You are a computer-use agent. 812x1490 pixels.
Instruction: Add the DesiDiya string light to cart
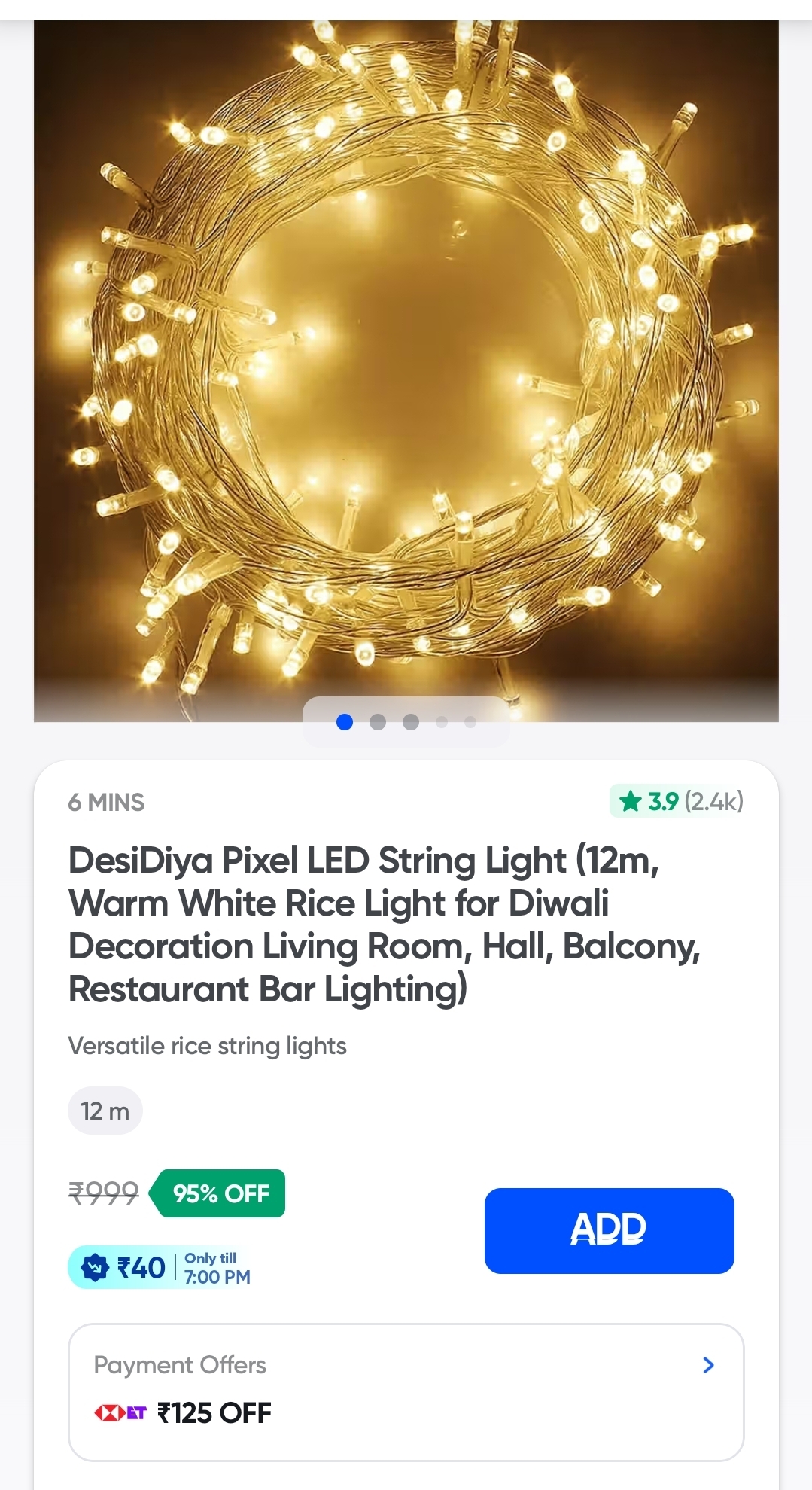[x=609, y=1230]
